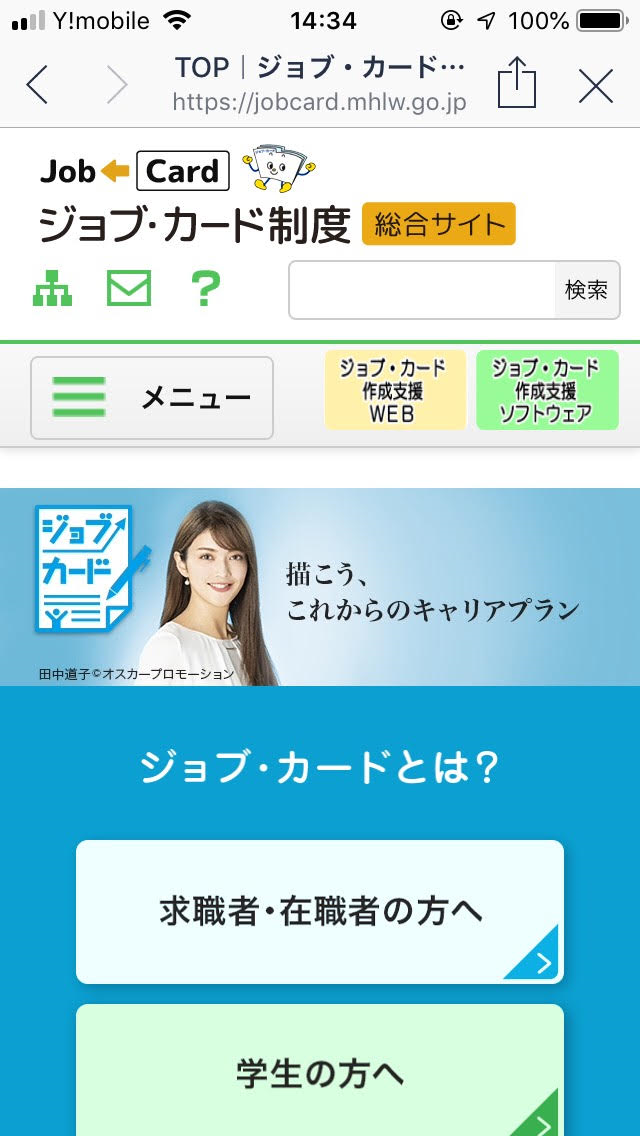Tap the 検索 search button
Image resolution: width=640 pixels, height=1136 pixels.
click(587, 290)
